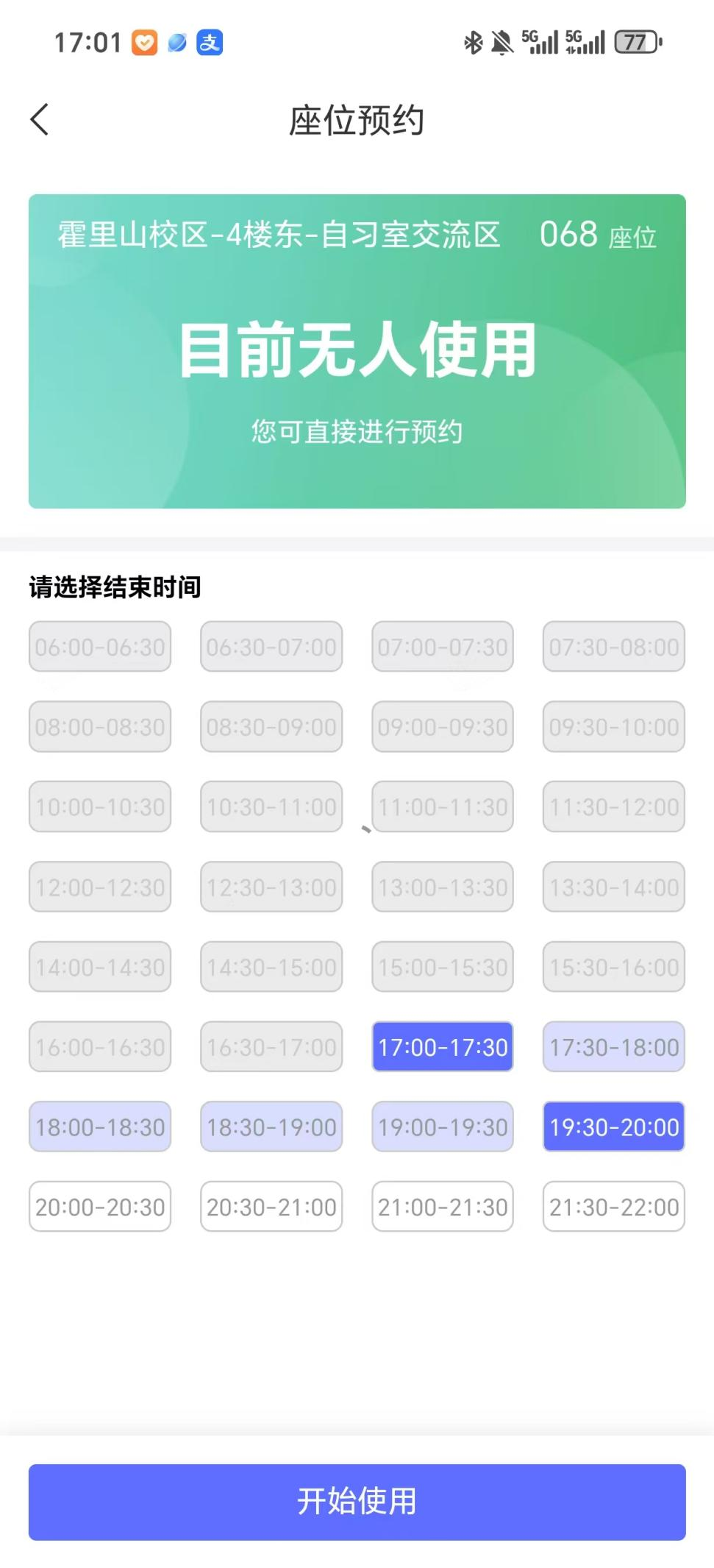Tap the 开始使用 button
This screenshot has width=714, height=1568.
pyautogui.click(x=357, y=1501)
